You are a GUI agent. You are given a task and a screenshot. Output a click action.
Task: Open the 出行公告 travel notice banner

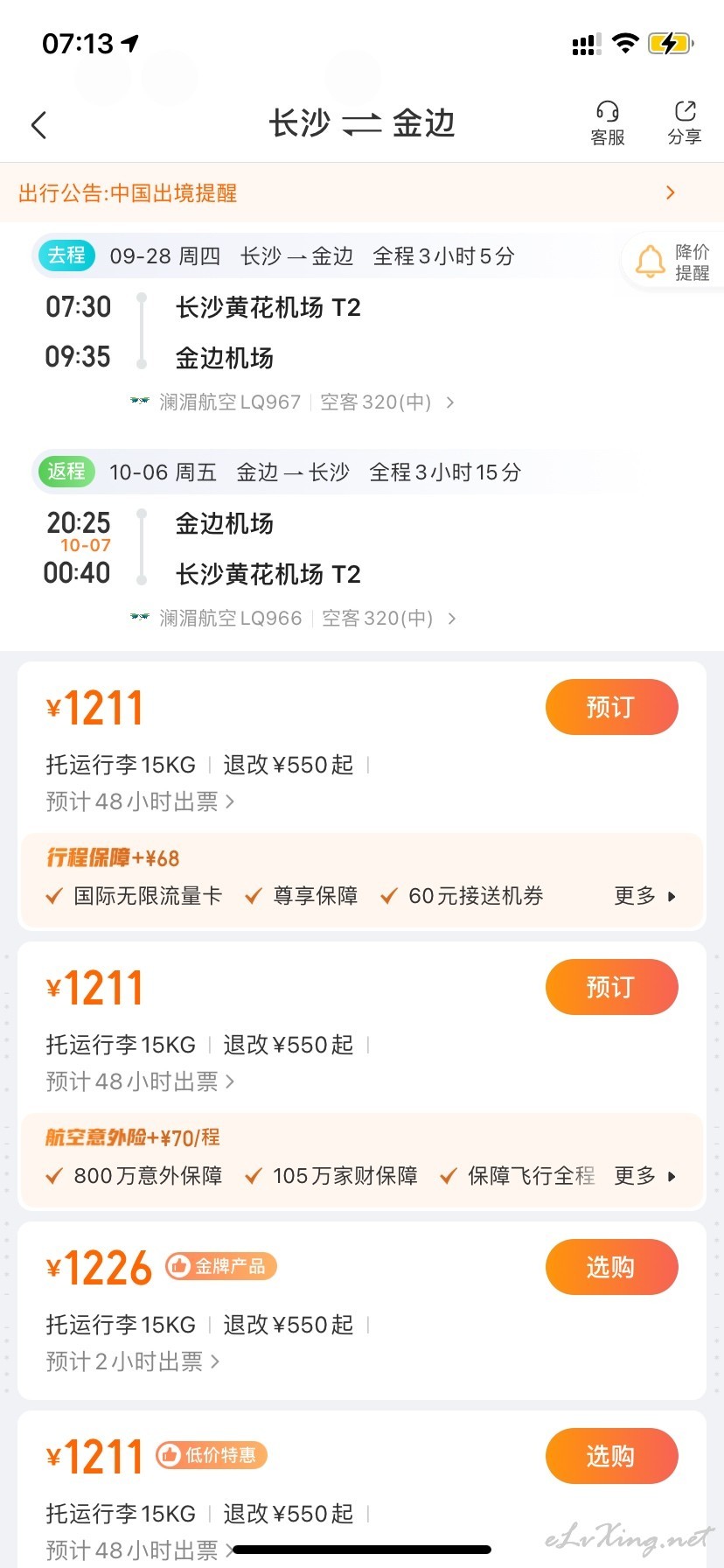362,192
